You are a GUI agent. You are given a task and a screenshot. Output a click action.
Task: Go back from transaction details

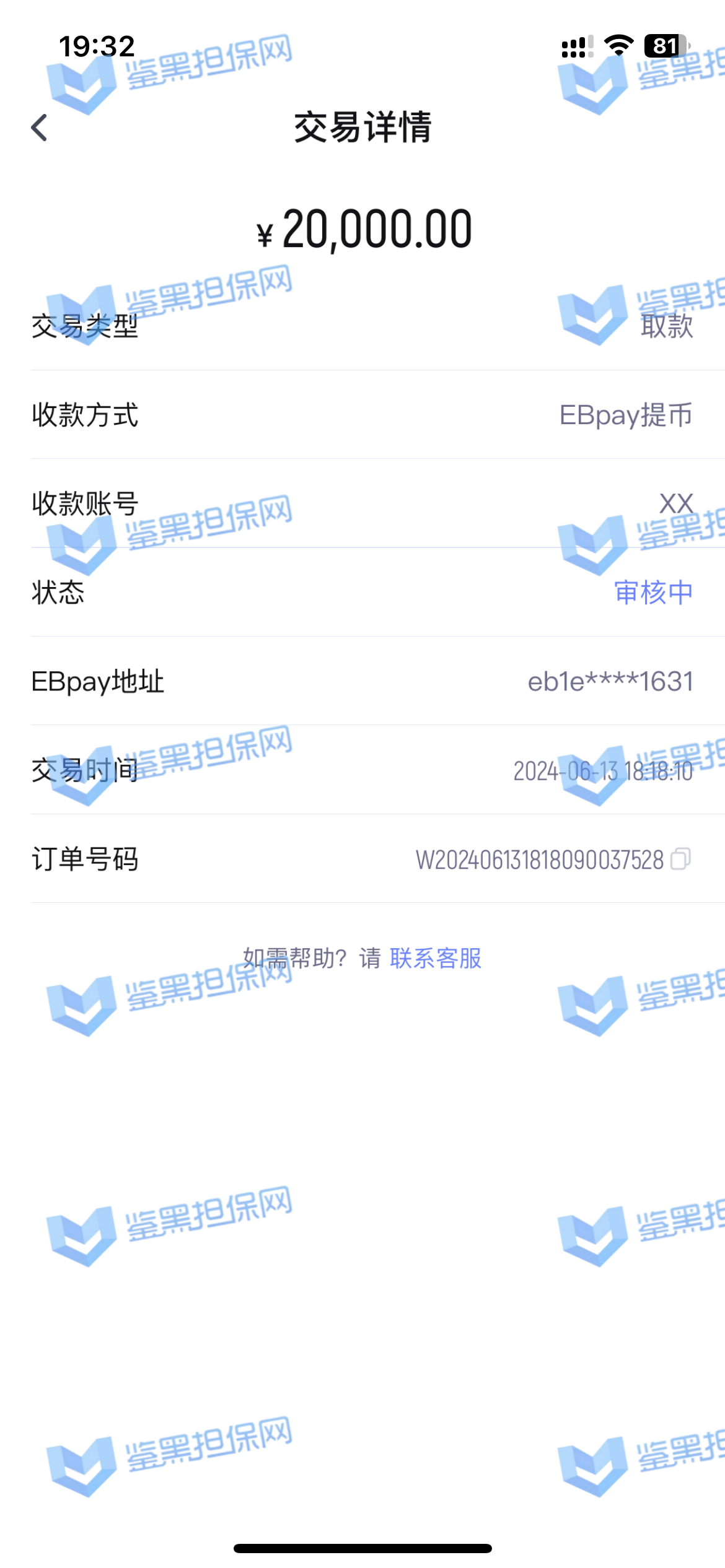40,128
